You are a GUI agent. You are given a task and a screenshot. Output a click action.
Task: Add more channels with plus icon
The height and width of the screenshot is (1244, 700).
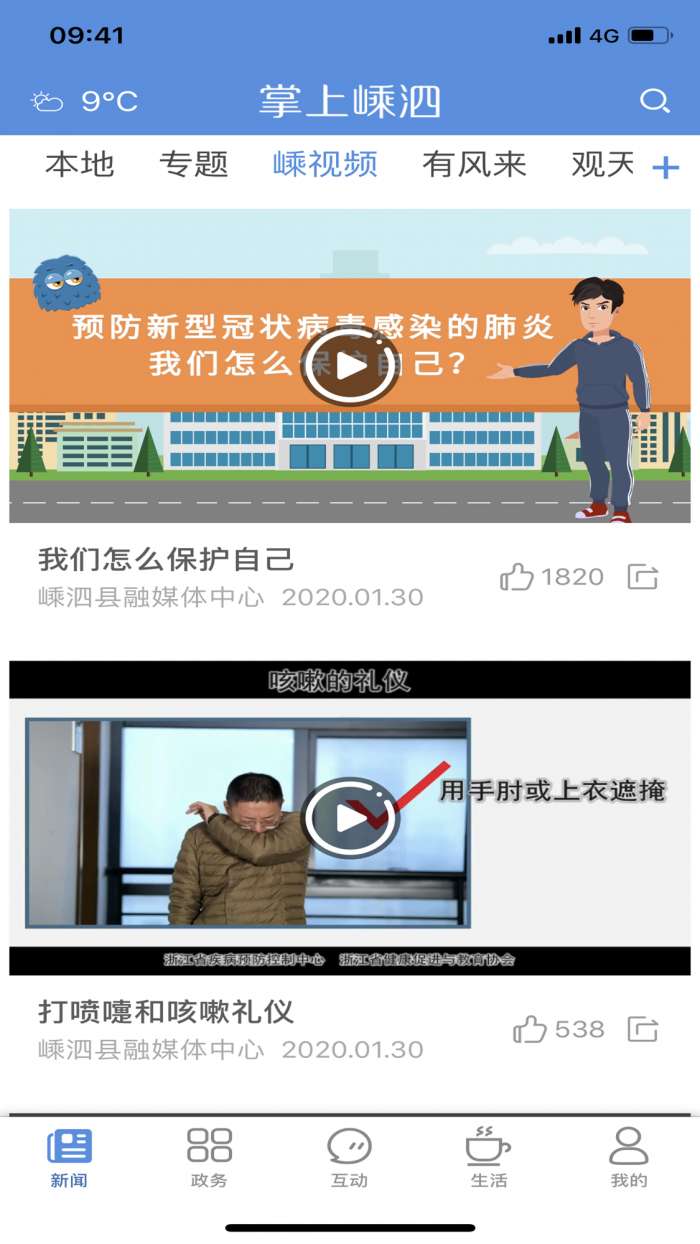(665, 167)
